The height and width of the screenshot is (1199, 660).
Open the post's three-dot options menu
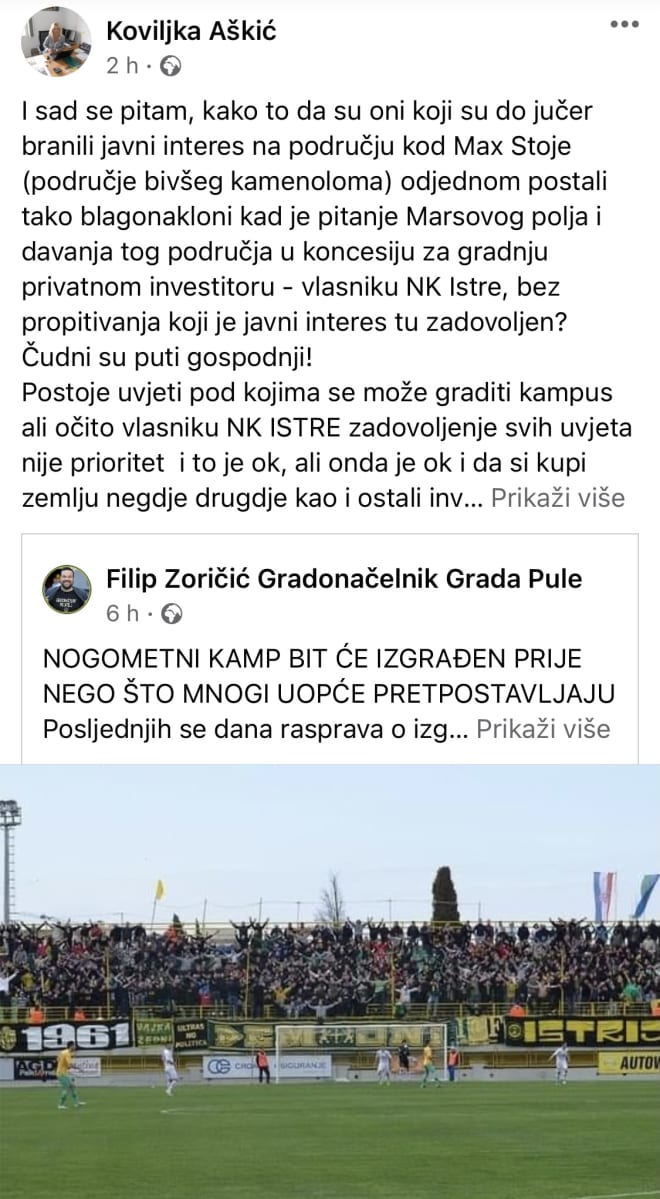(624, 24)
